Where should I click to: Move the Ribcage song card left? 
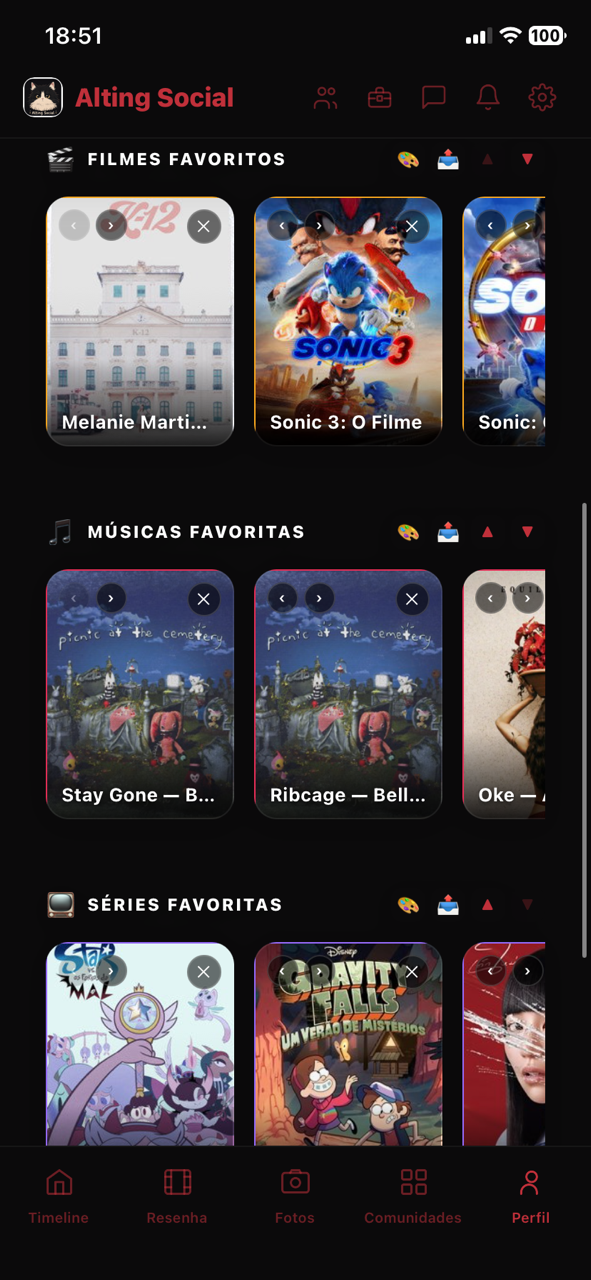pos(282,599)
